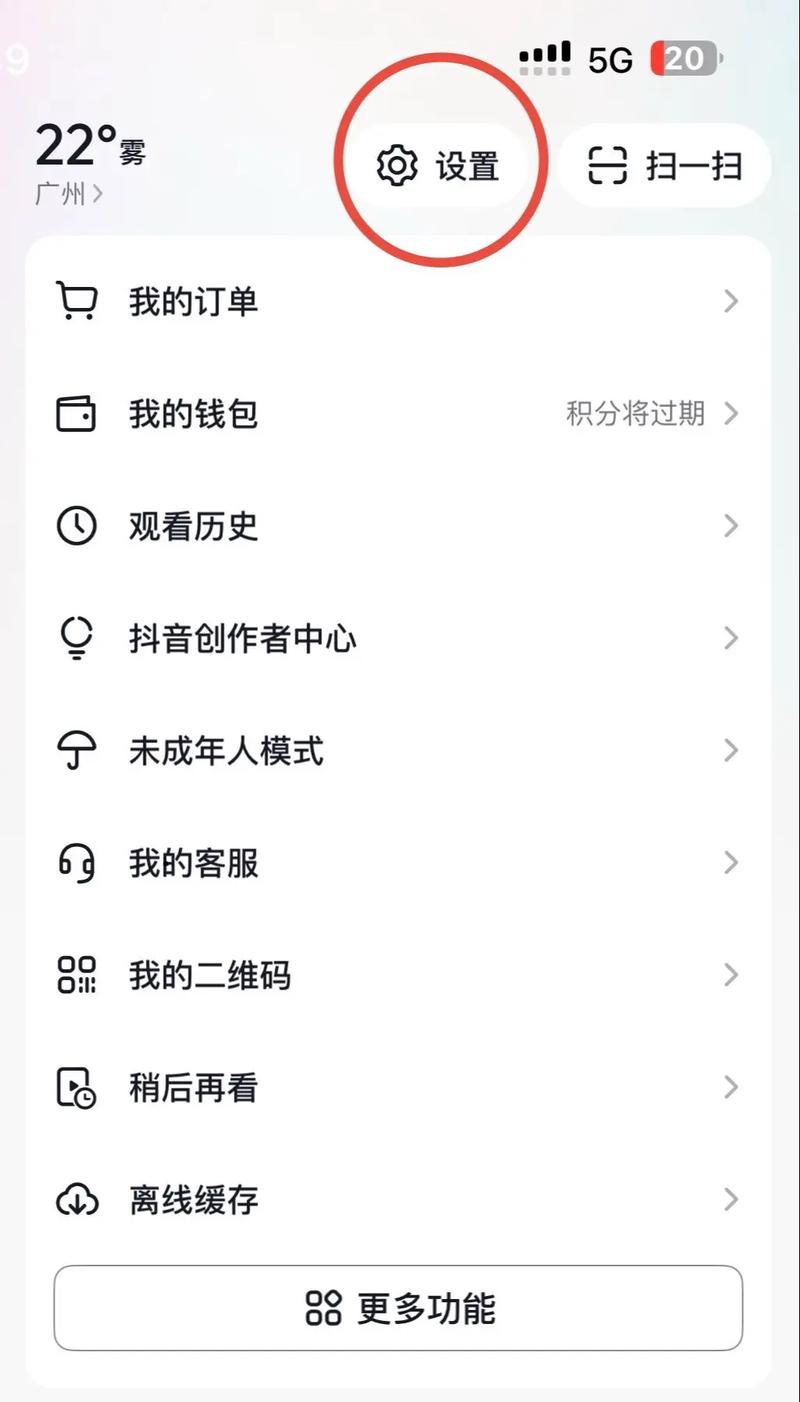
Task: Select 未成年人模式 menu entry
Action: (x=225, y=750)
